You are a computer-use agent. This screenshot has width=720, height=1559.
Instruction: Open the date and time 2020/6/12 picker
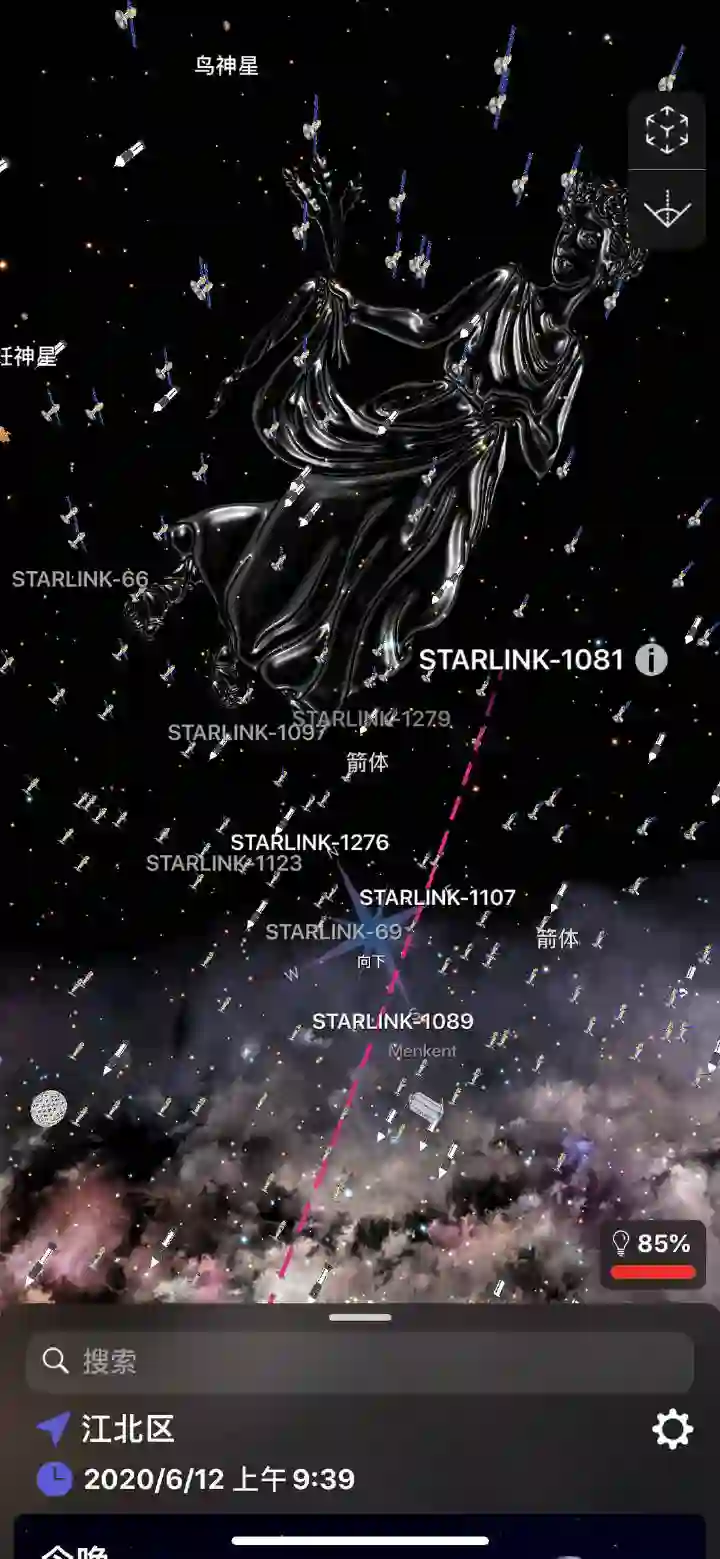(218, 1479)
